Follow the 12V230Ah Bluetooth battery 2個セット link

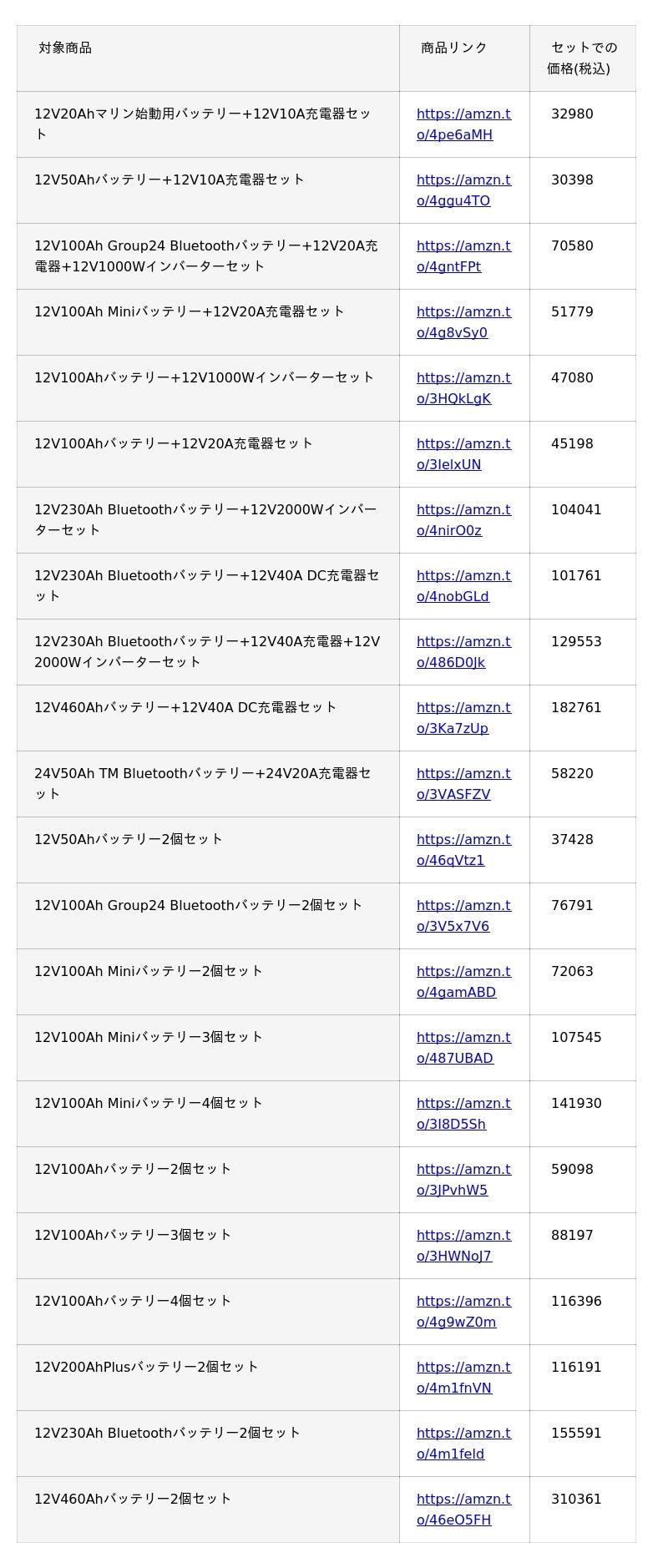463,1434
